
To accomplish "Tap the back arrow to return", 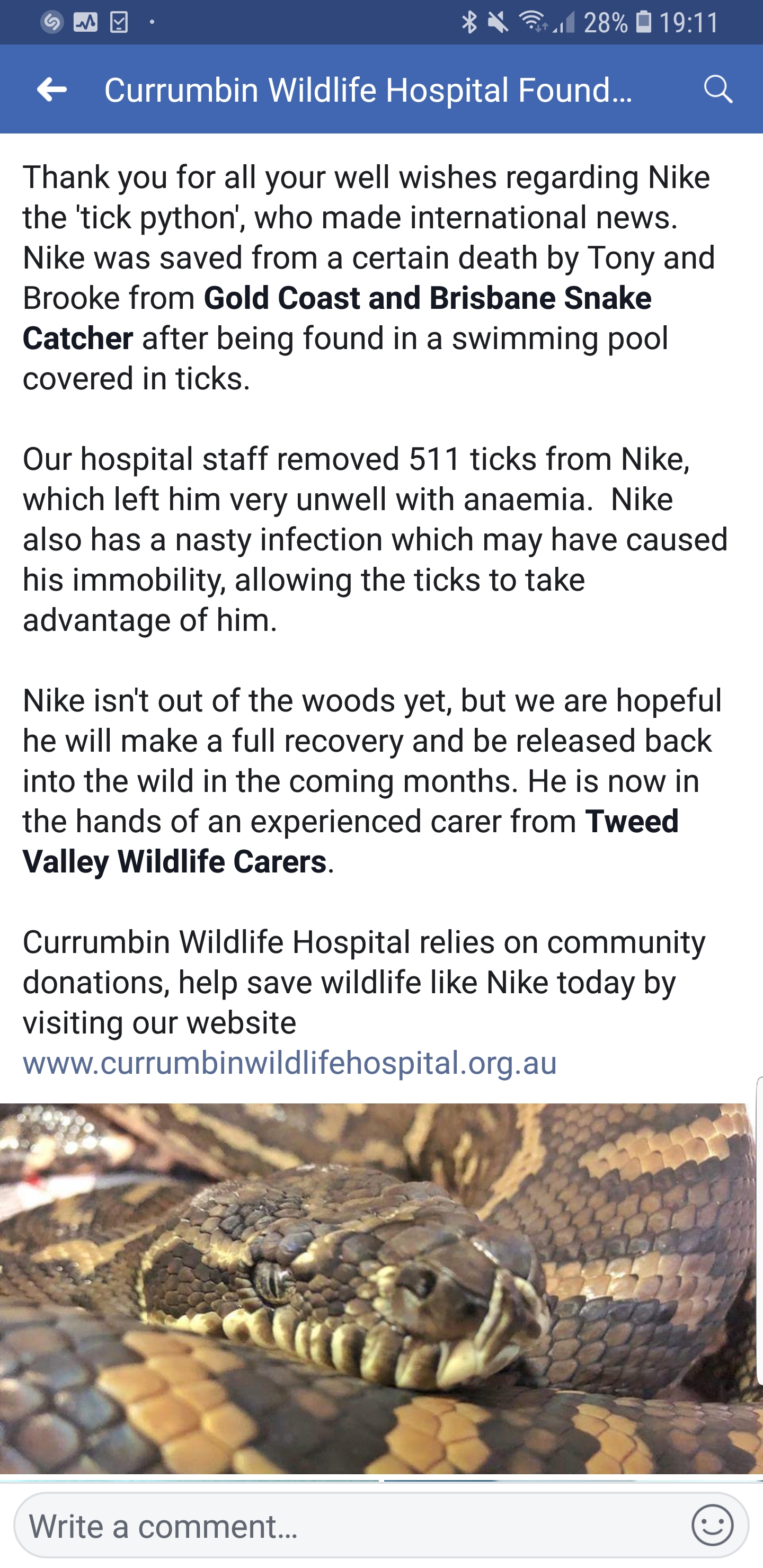I will pyautogui.click(x=52, y=91).
